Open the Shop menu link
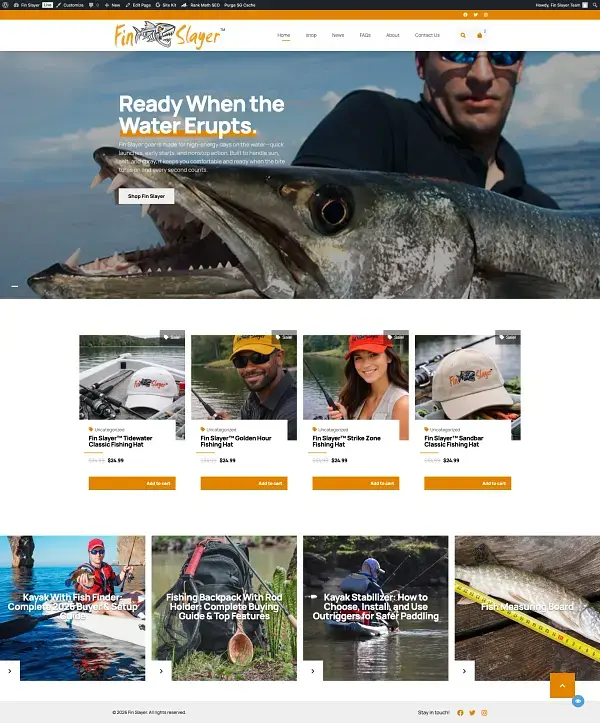Image resolution: width=600 pixels, height=723 pixels. pos(311,35)
